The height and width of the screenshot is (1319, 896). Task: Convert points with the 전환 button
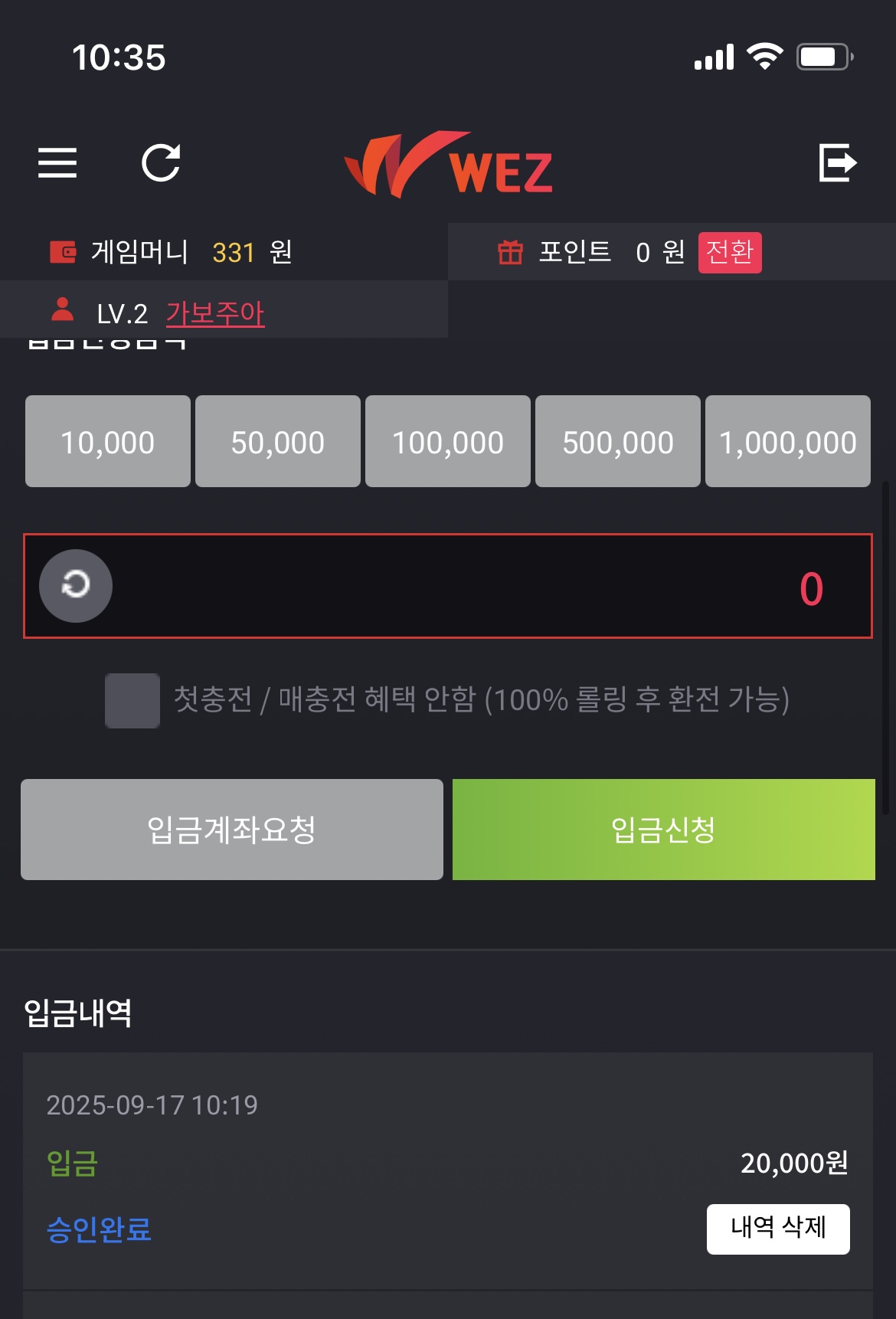pyautogui.click(x=729, y=252)
